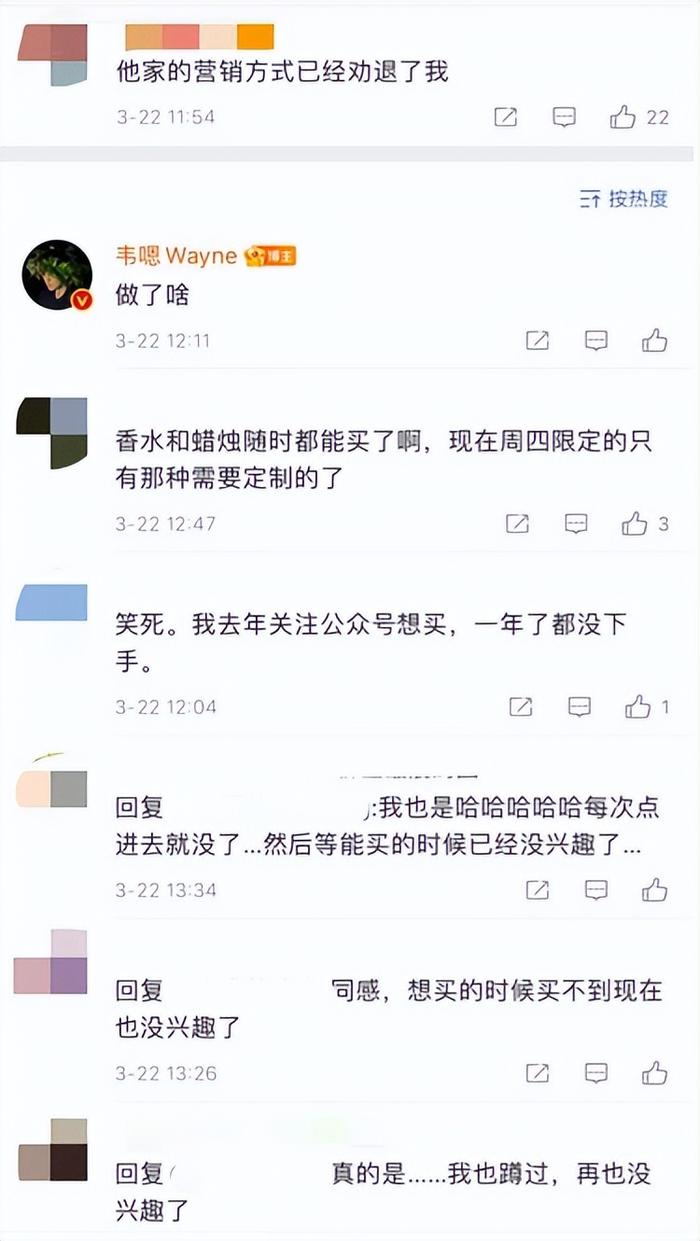Repost the 司感 comment at 3-22 13:26
The width and height of the screenshot is (700, 1241).
(538, 1073)
